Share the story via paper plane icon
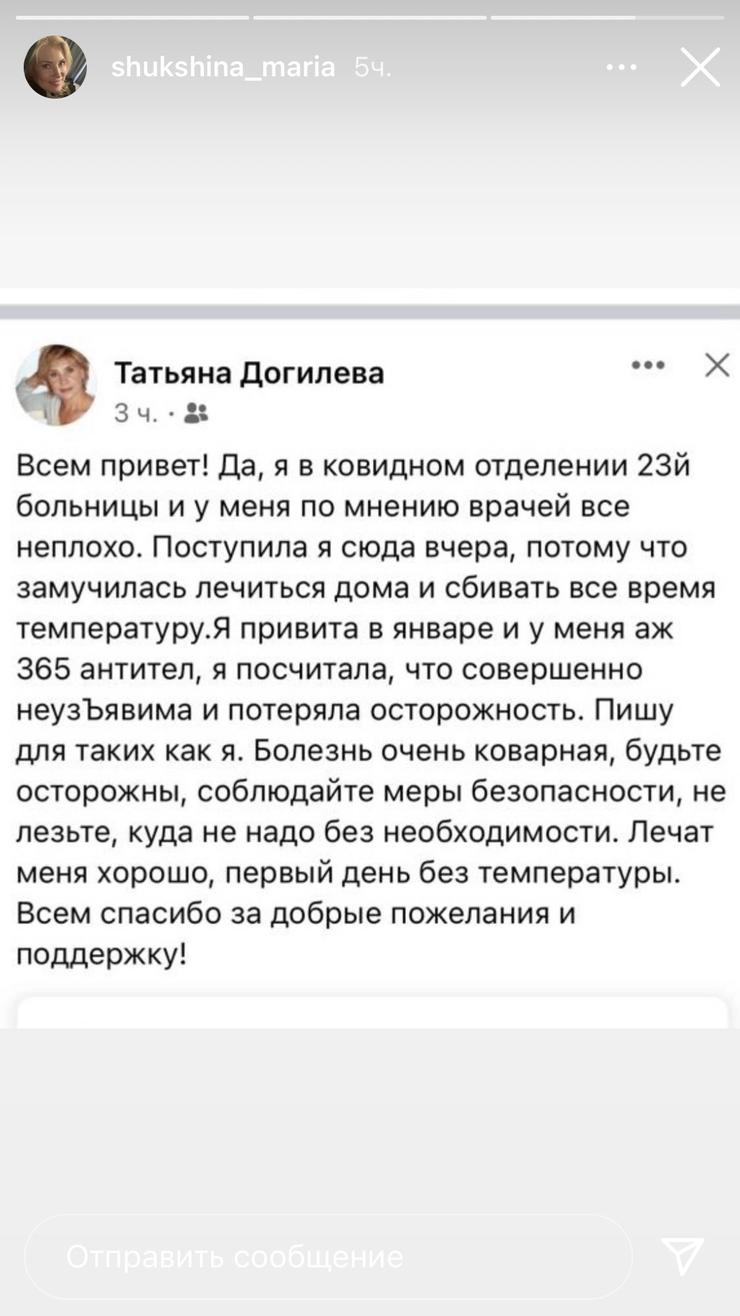Viewport: 740px width, 1316px height. [683, 1256]
